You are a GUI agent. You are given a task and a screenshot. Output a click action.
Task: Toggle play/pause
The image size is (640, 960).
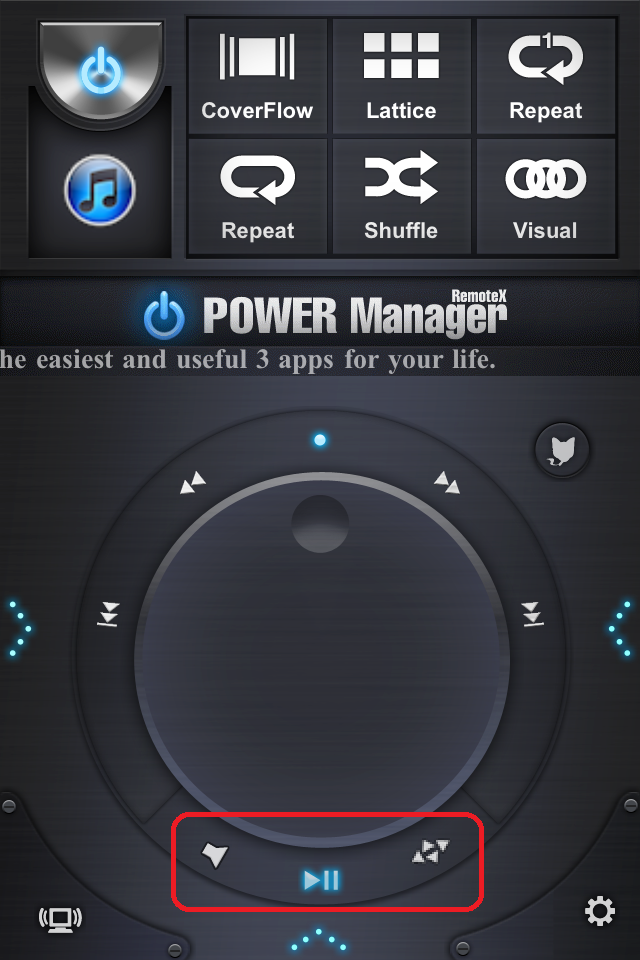pyautogui.click(x=322, y=880)
